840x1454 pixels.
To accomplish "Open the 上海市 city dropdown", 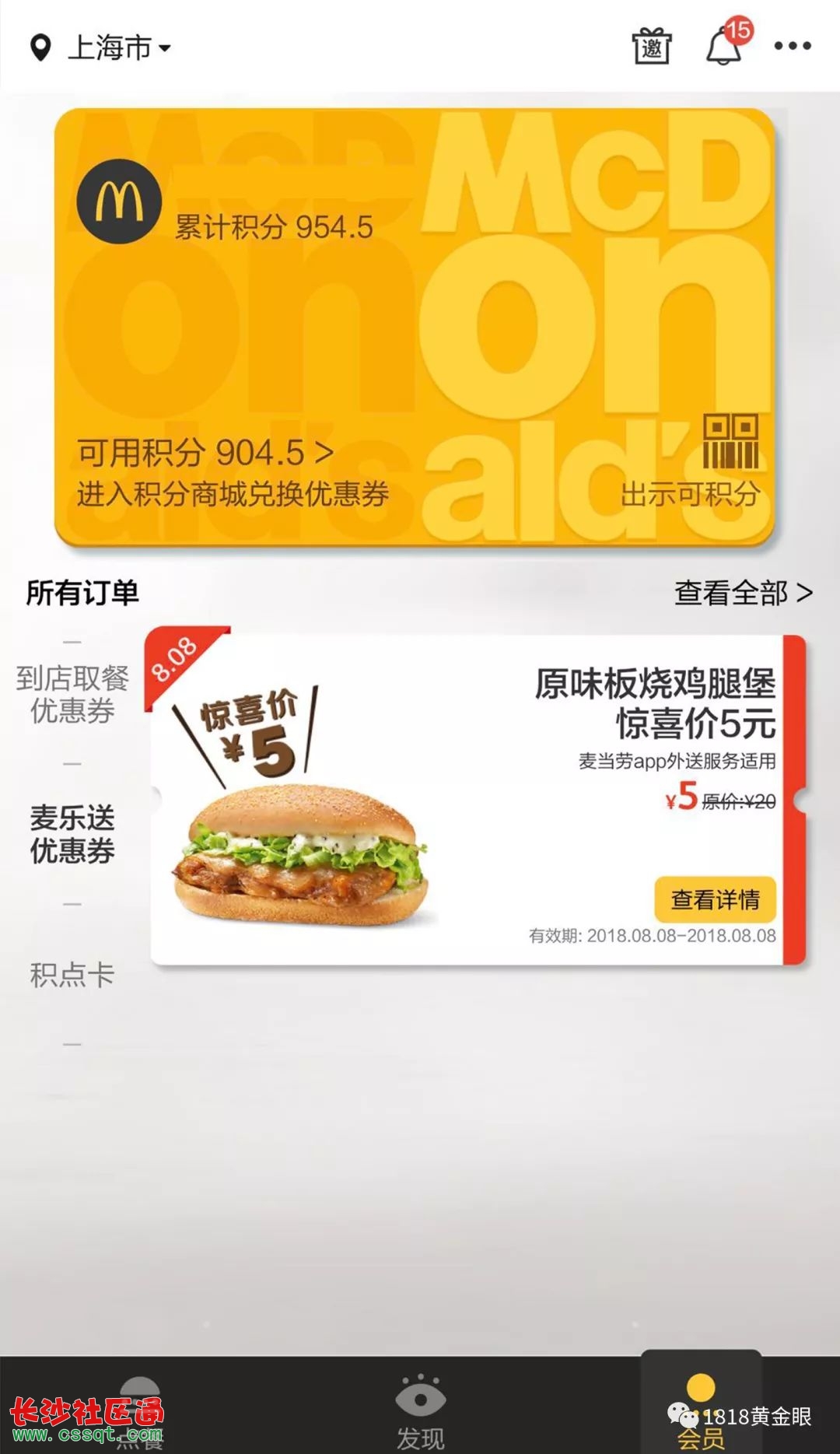I will [100, 47].
